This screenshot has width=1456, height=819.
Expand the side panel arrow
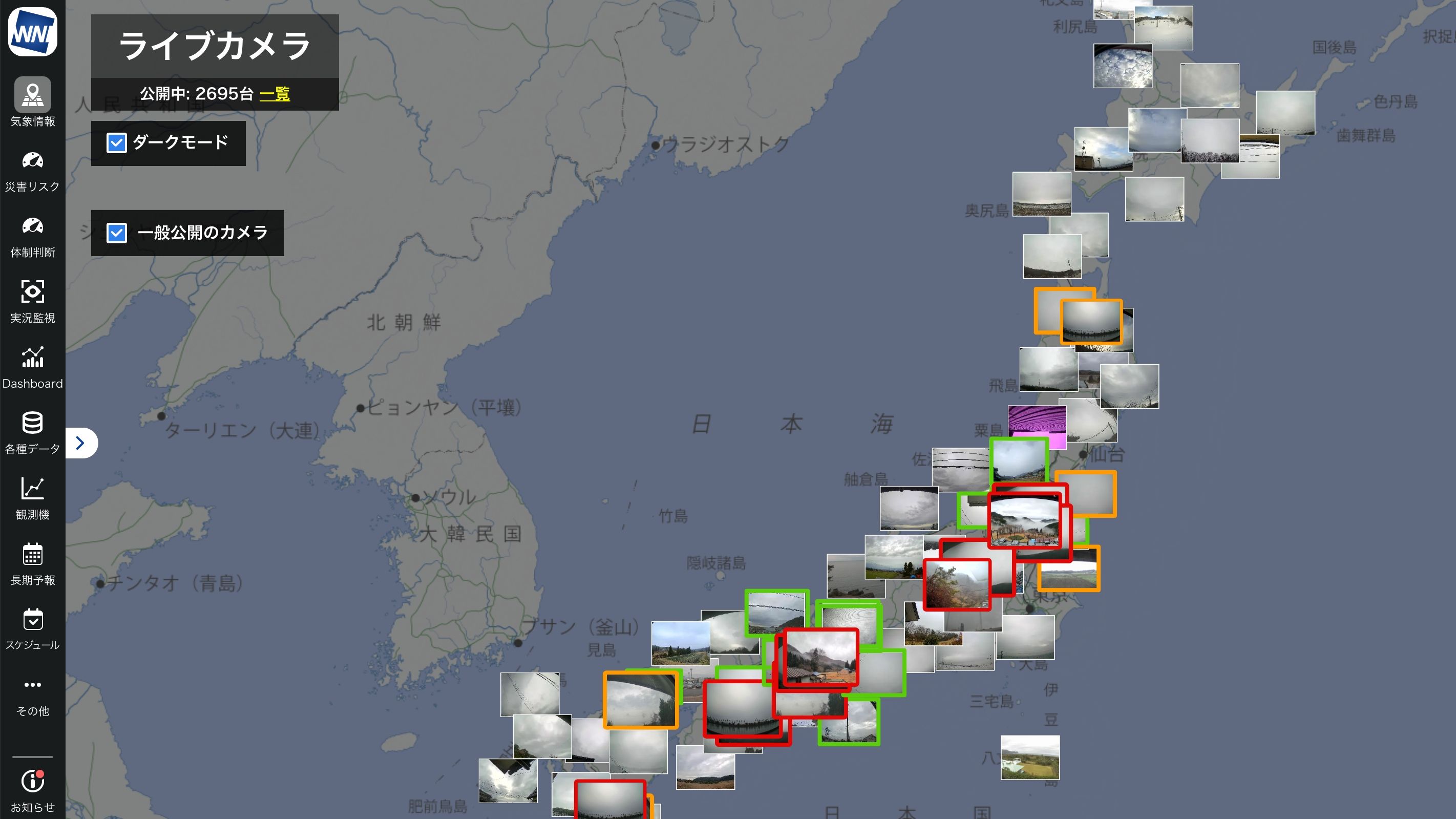[81, 443]
